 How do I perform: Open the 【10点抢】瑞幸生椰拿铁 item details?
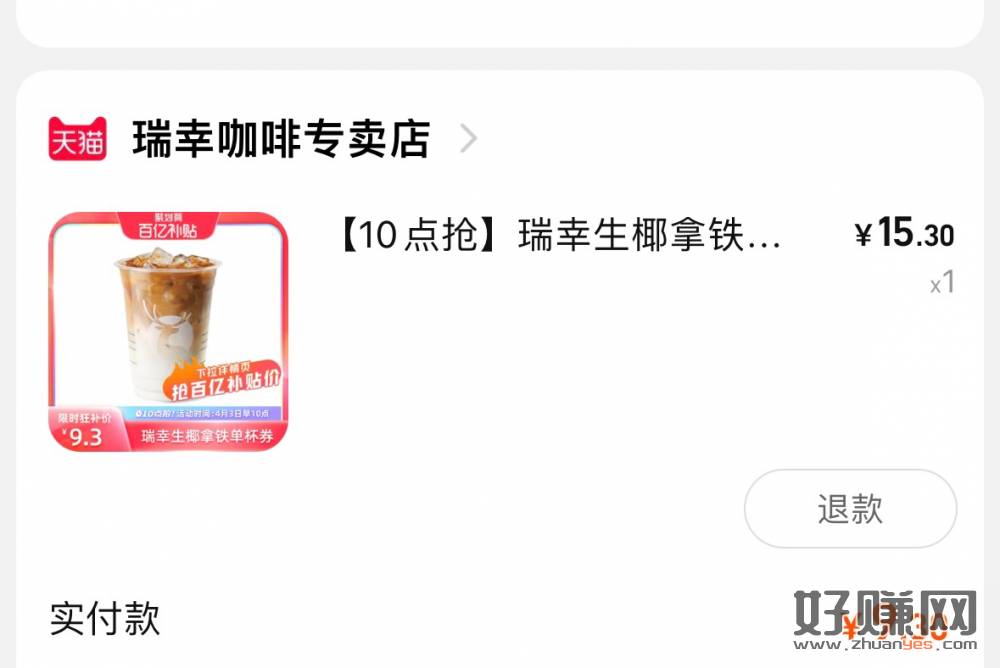(560, 236)
